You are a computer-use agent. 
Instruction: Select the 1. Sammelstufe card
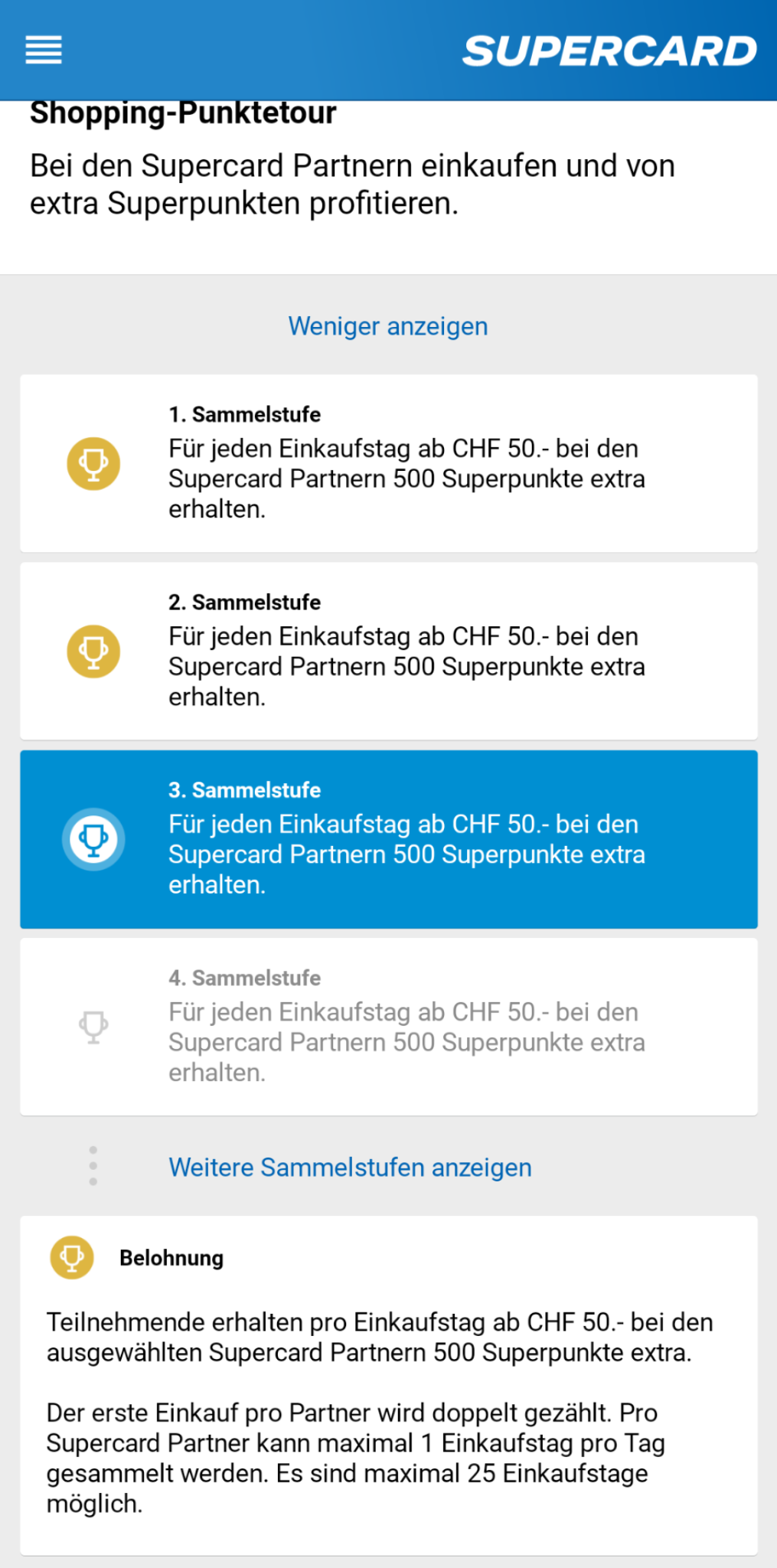pyautogui.click(x=388, y=463)
